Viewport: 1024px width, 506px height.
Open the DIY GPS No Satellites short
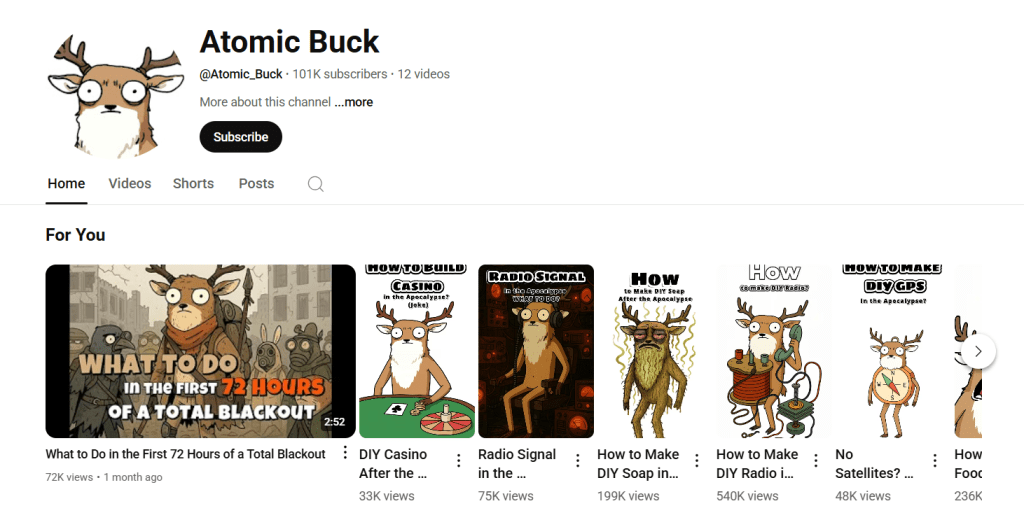[x=893, y=351]
